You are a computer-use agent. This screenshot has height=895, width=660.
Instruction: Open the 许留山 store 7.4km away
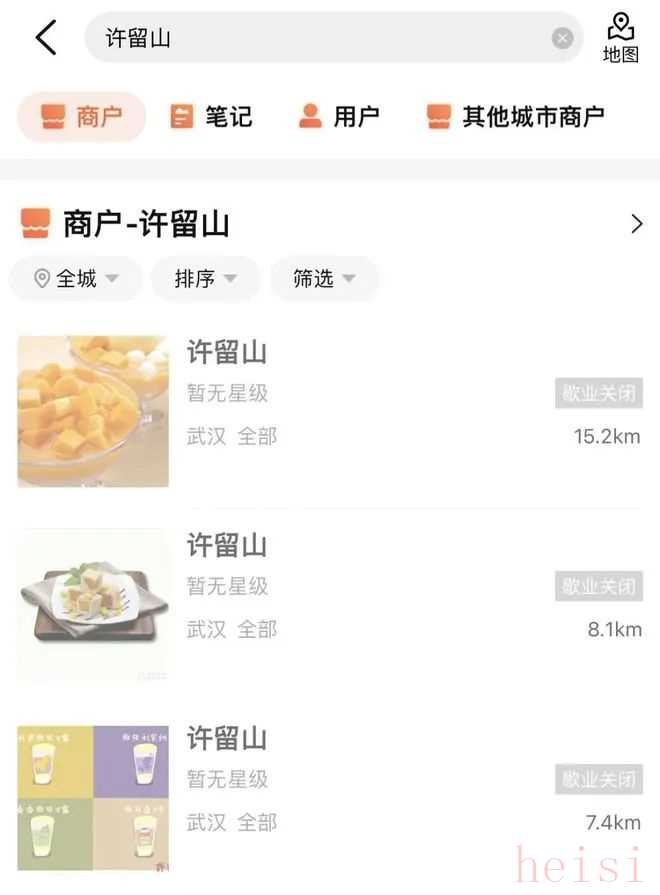point(330,796)
